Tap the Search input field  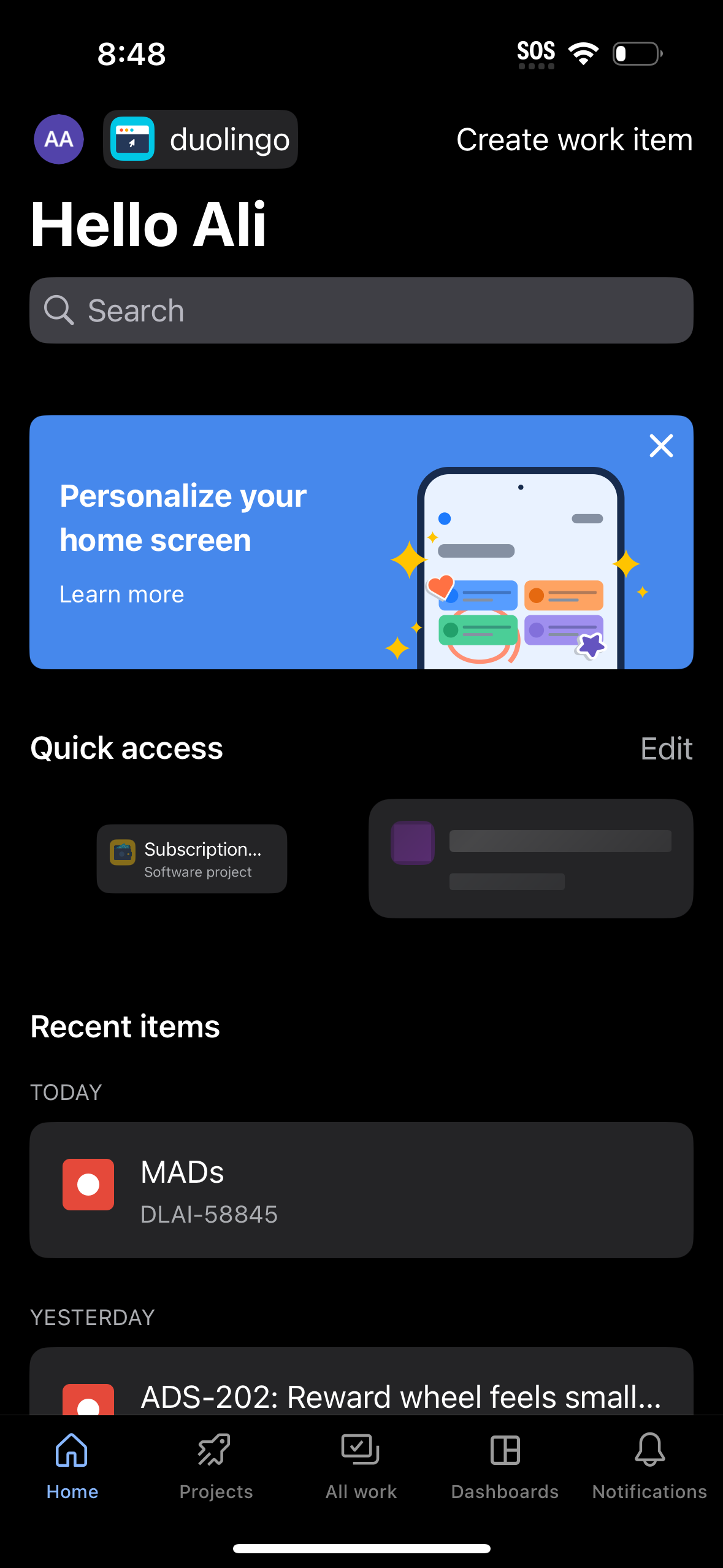pyautogui.click(x=361, y=310)
